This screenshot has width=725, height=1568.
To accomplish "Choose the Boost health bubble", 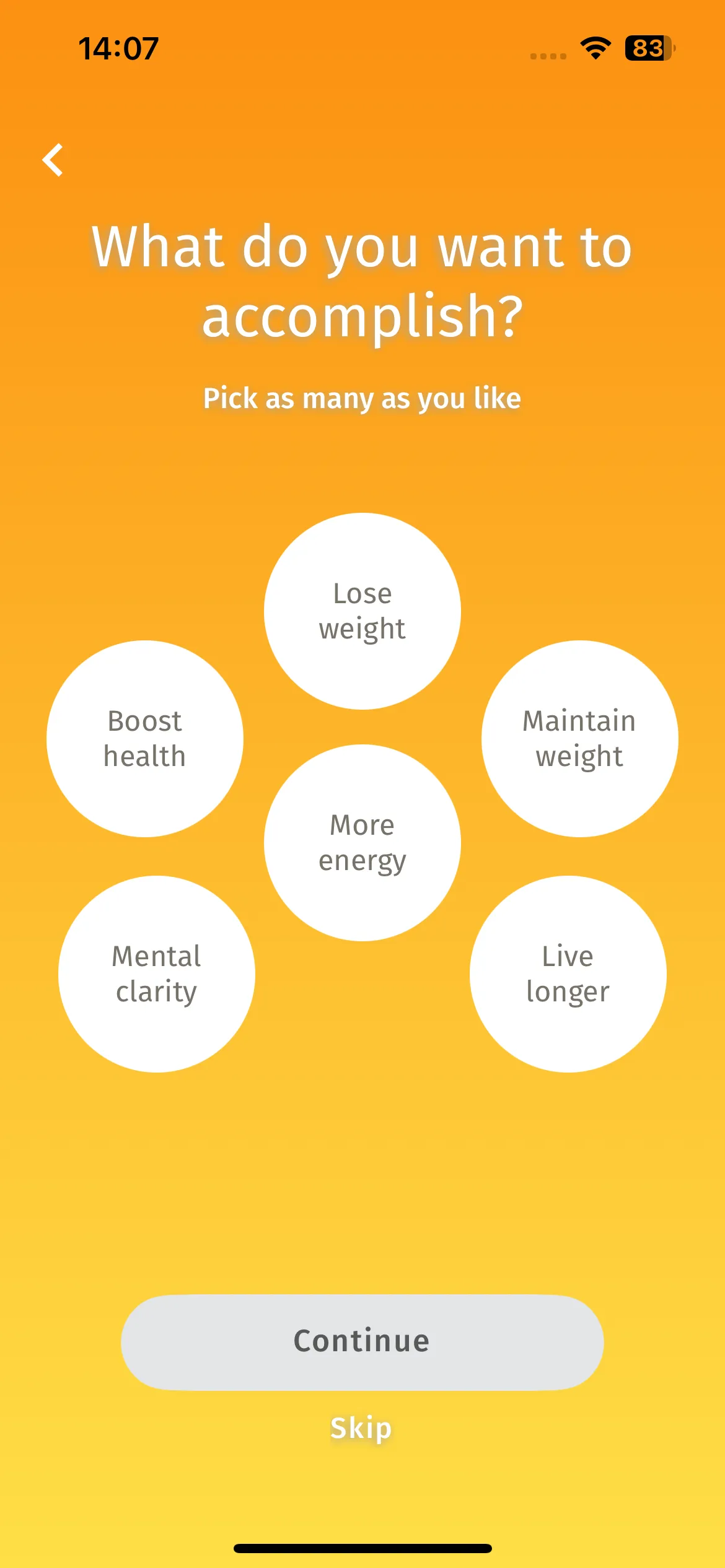I will [145, 739].
